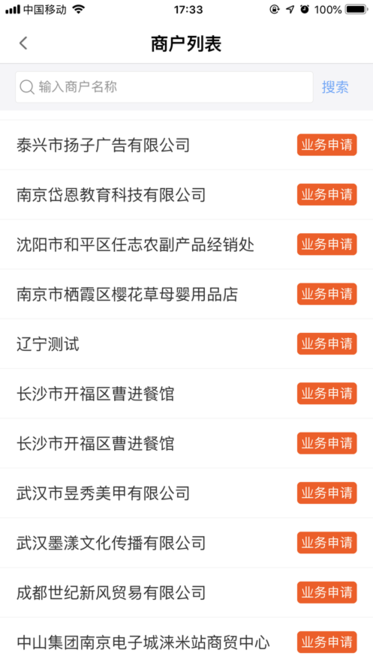373x662 pixels.
Task: Tap 业务申请 for 南京市栖霞区樱花草母婴用品店
Action: pos(327,294)
